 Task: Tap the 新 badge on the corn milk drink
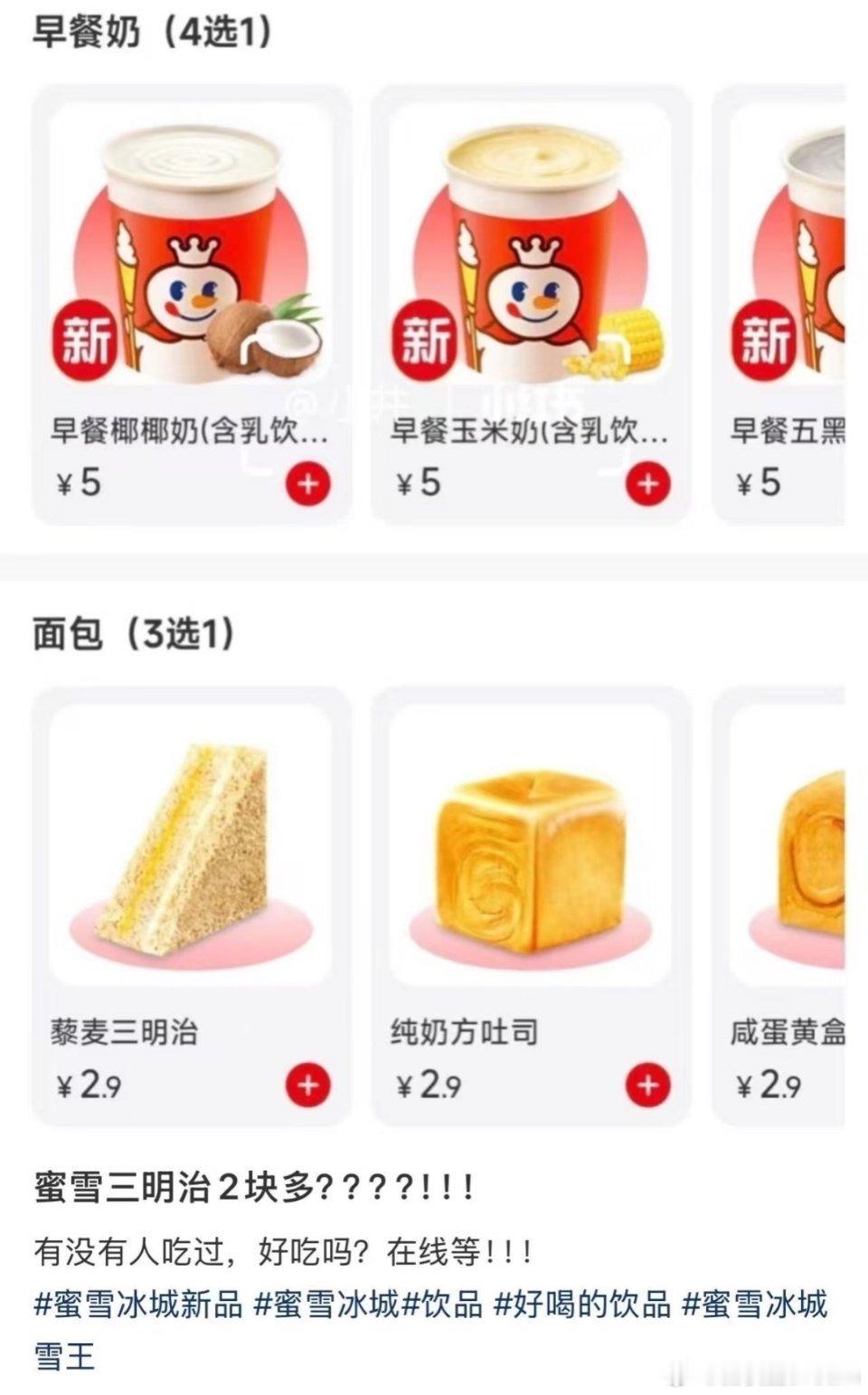point(425,342)
